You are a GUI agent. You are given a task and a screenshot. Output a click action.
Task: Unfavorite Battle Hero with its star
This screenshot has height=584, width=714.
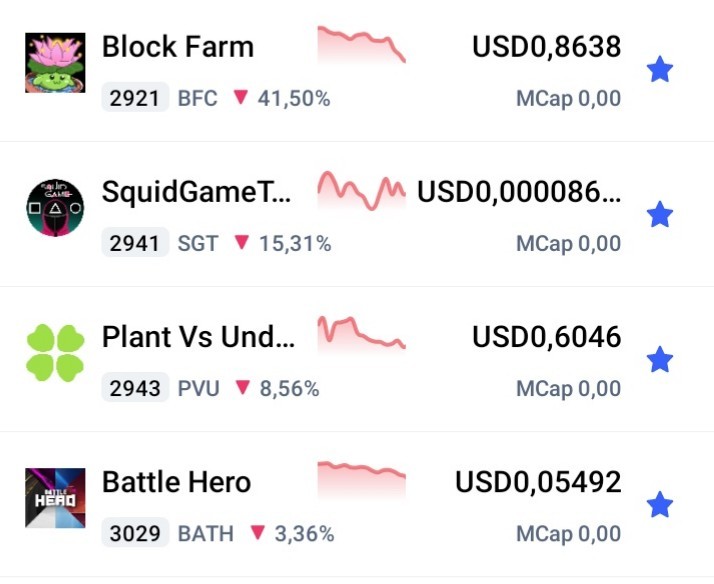[x=660, y=504]
